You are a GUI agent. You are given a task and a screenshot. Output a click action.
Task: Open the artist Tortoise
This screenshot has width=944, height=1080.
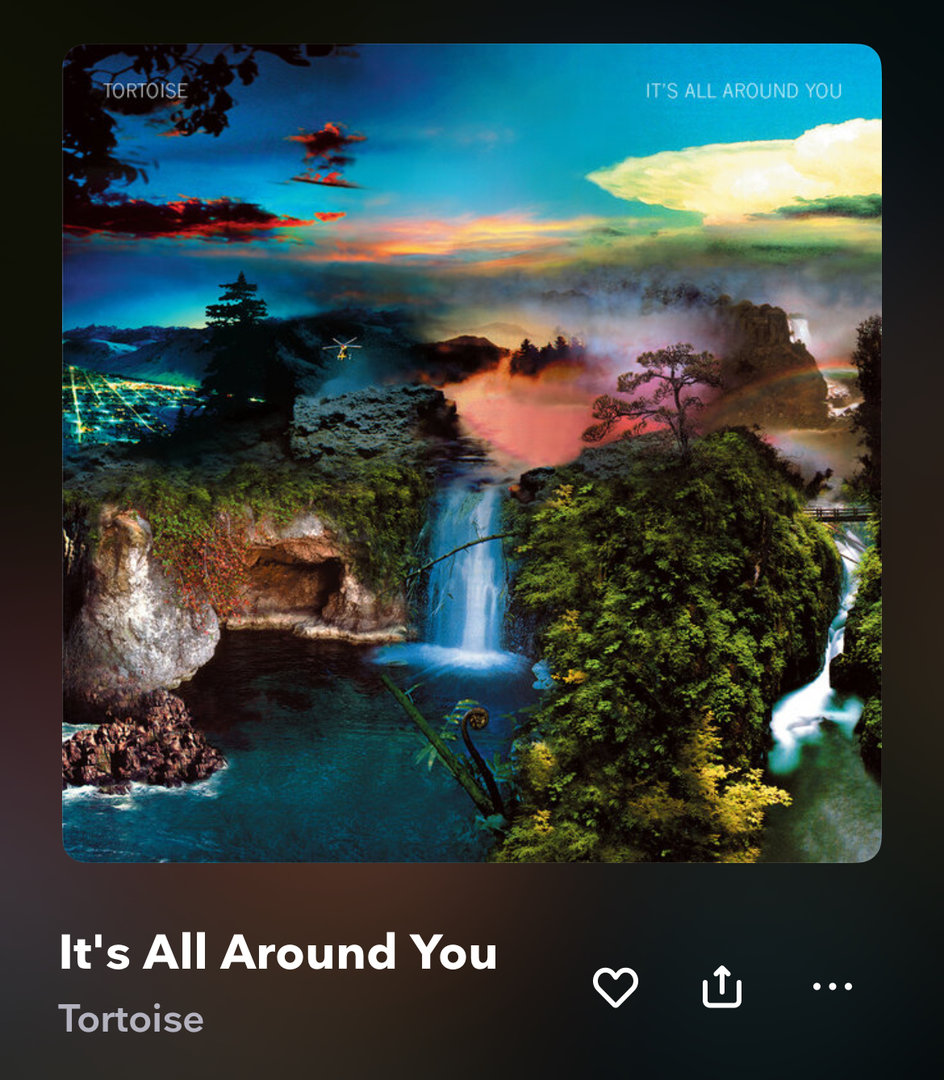click(x=131, y=1019)
